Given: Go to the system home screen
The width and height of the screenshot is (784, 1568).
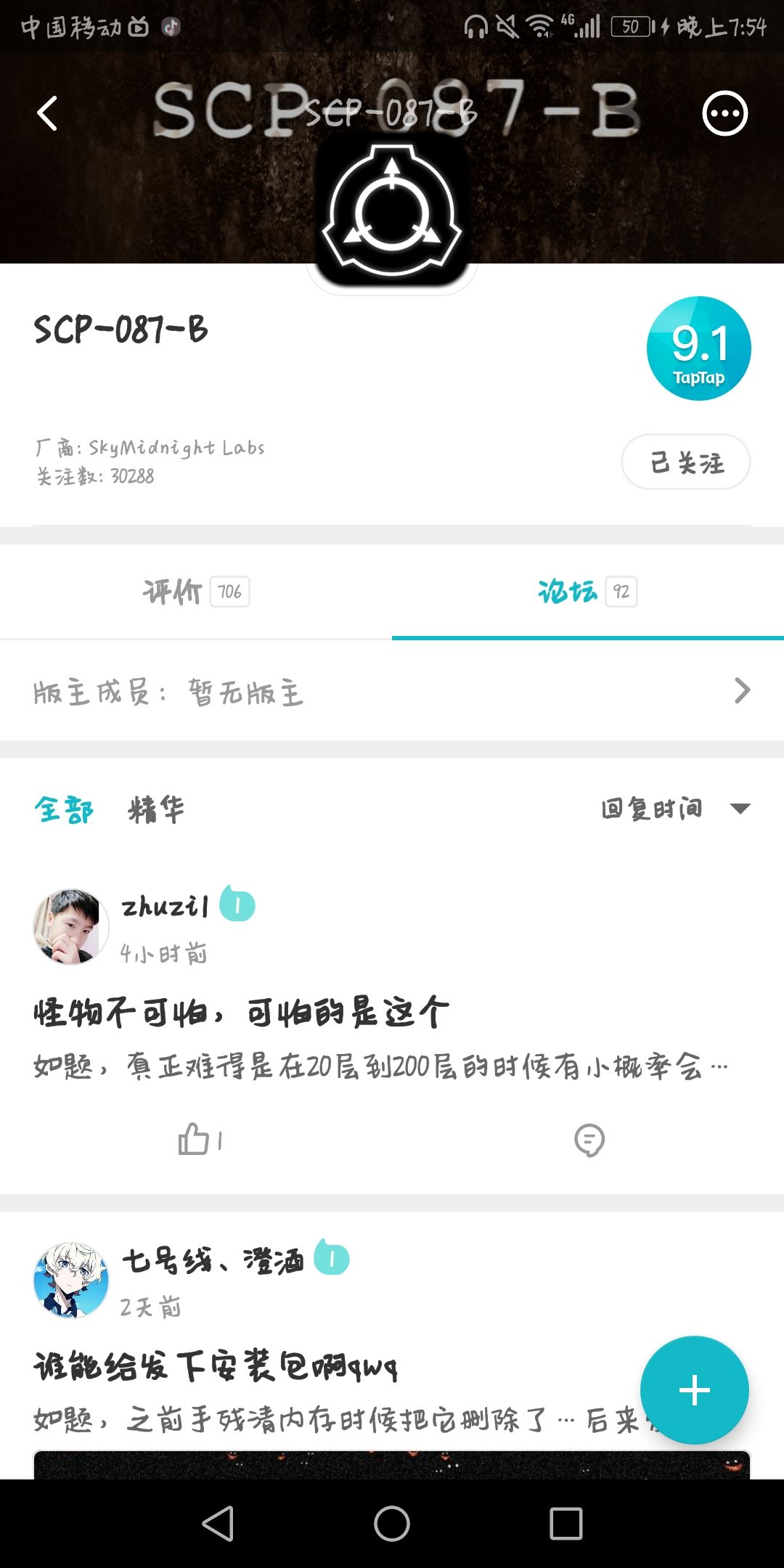Looking at the screenshot, I should pos(392,1523).
